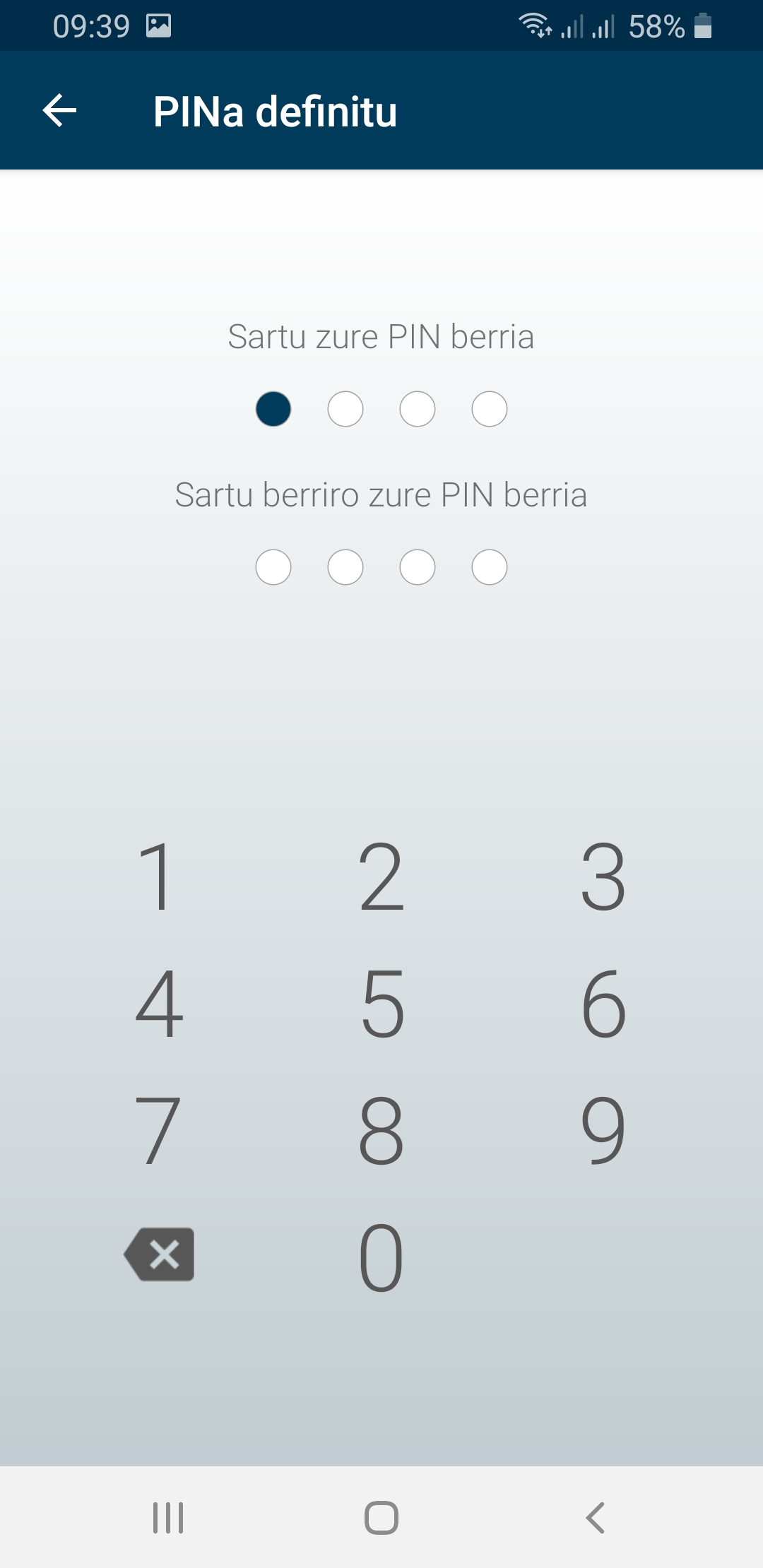Viewport: 763px width, 1568px height.
Task: Tap the 5 key
Action: pos(381,1003)
